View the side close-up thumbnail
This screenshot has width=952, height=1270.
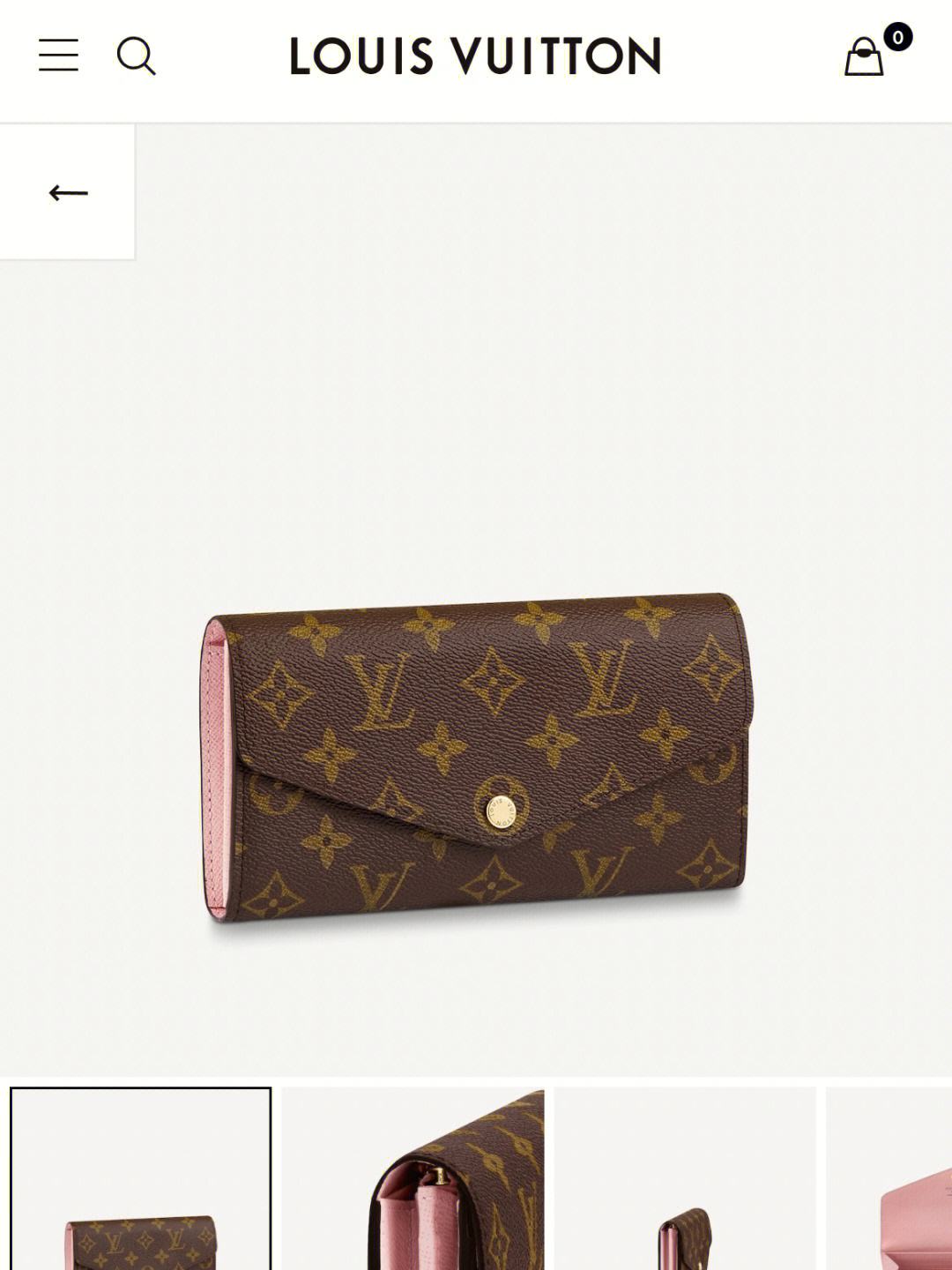pos(413,1178)
